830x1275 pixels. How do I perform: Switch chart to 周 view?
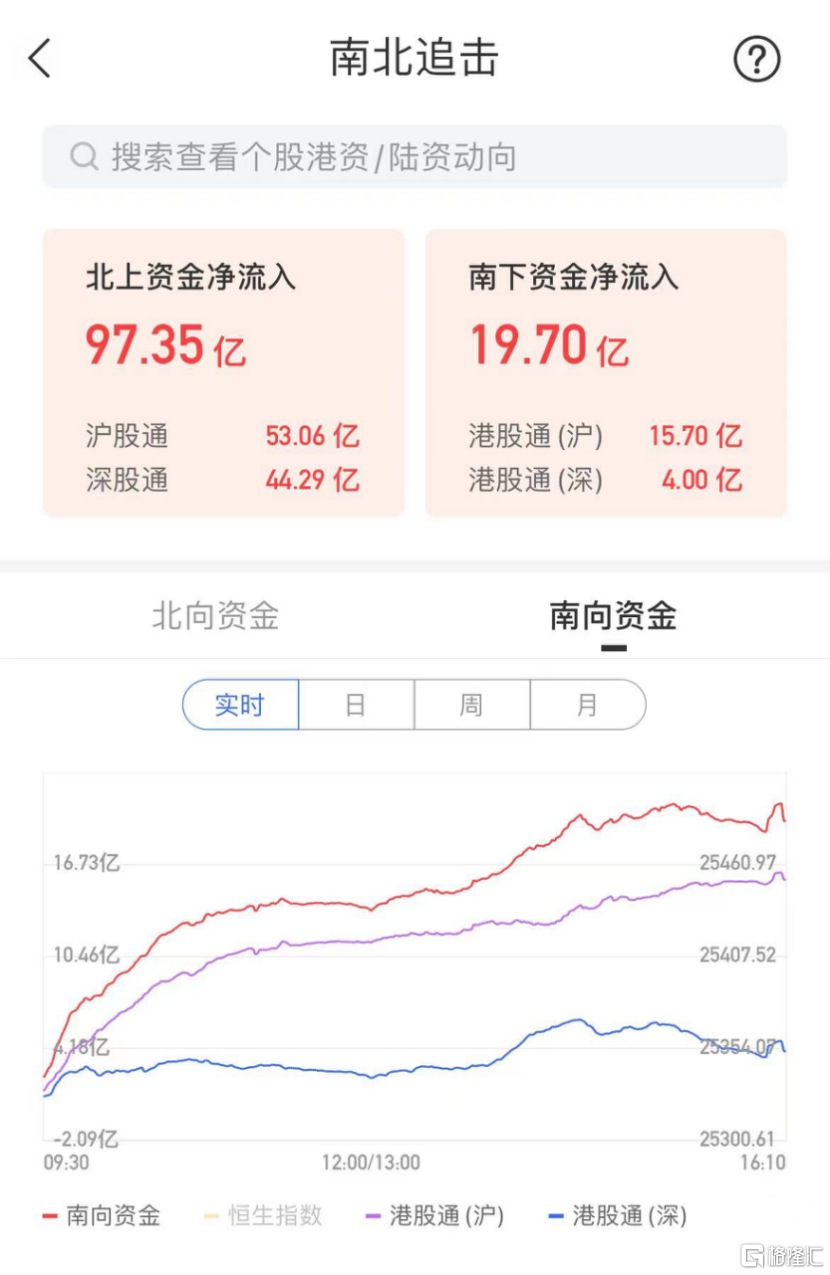coord(471,705)
